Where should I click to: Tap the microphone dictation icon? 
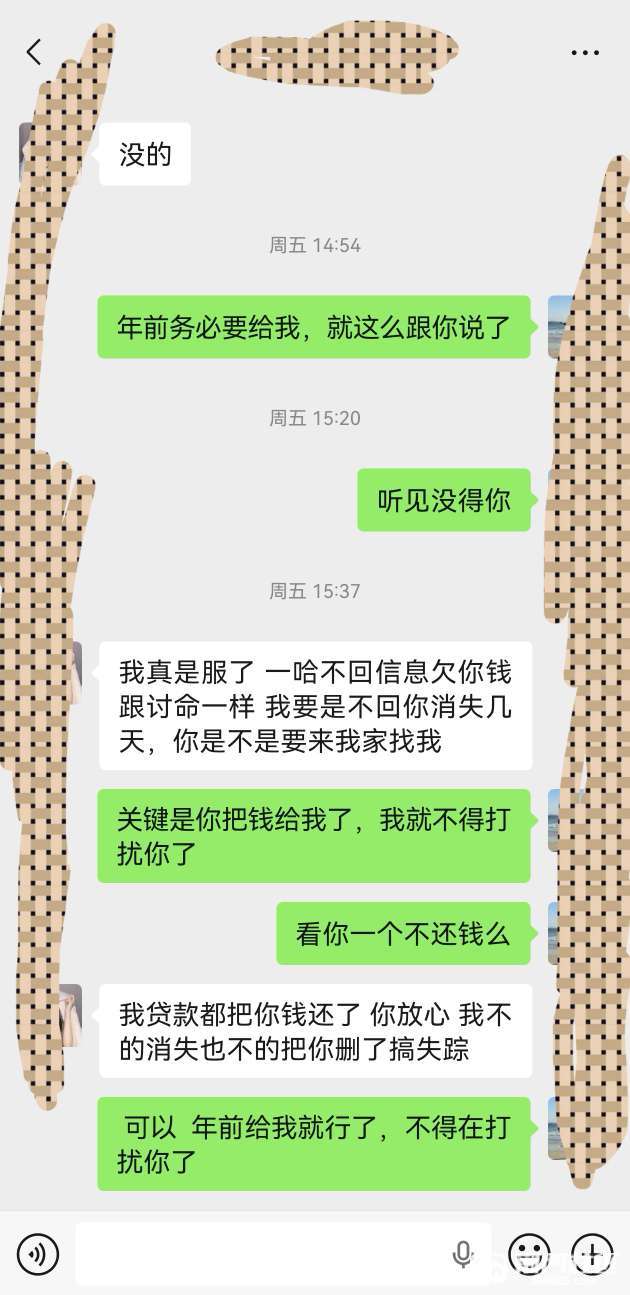click(462, 1253)
